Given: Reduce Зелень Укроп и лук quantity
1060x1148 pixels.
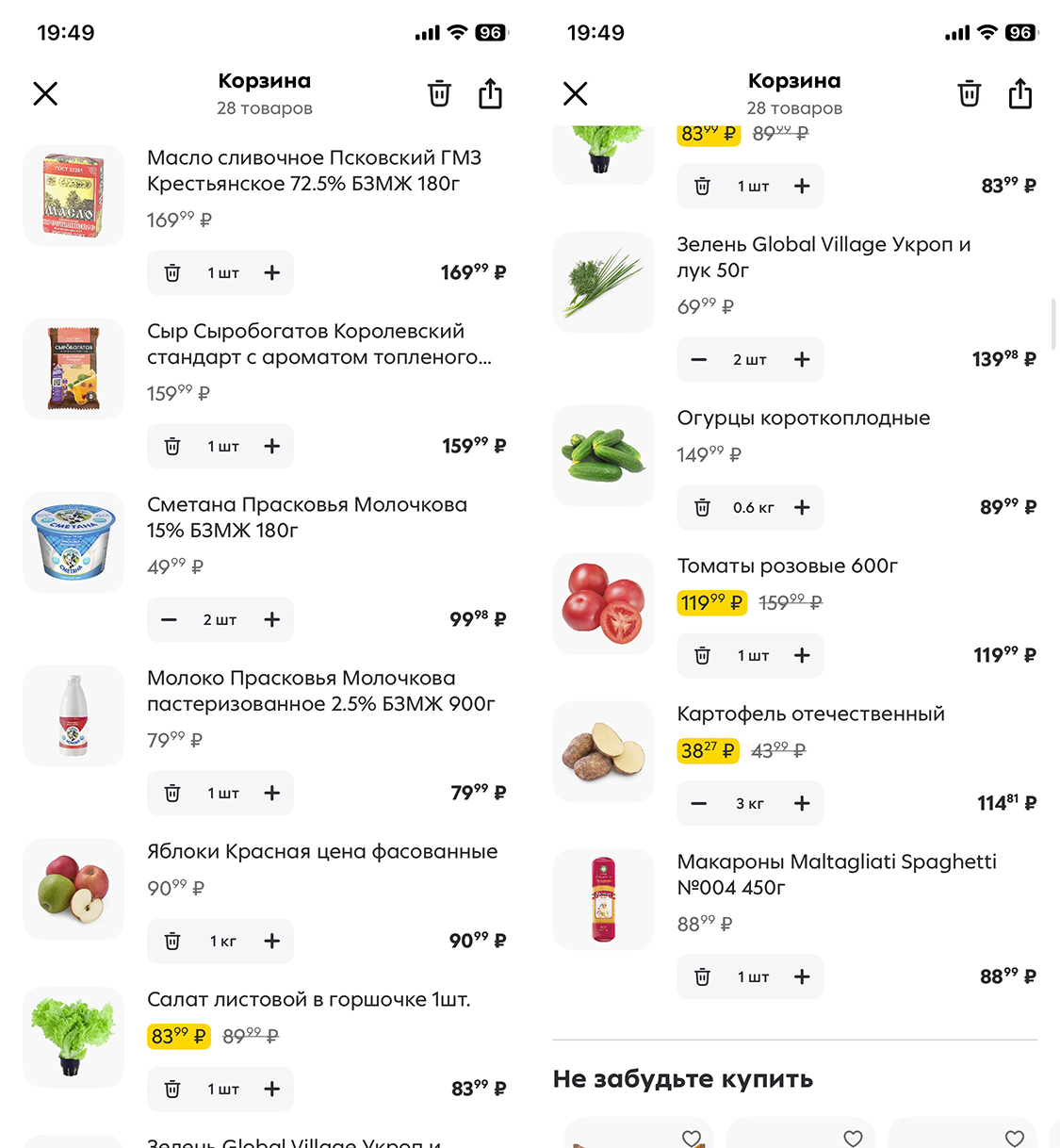Looking at the screenshot, I should click(699, 360).
